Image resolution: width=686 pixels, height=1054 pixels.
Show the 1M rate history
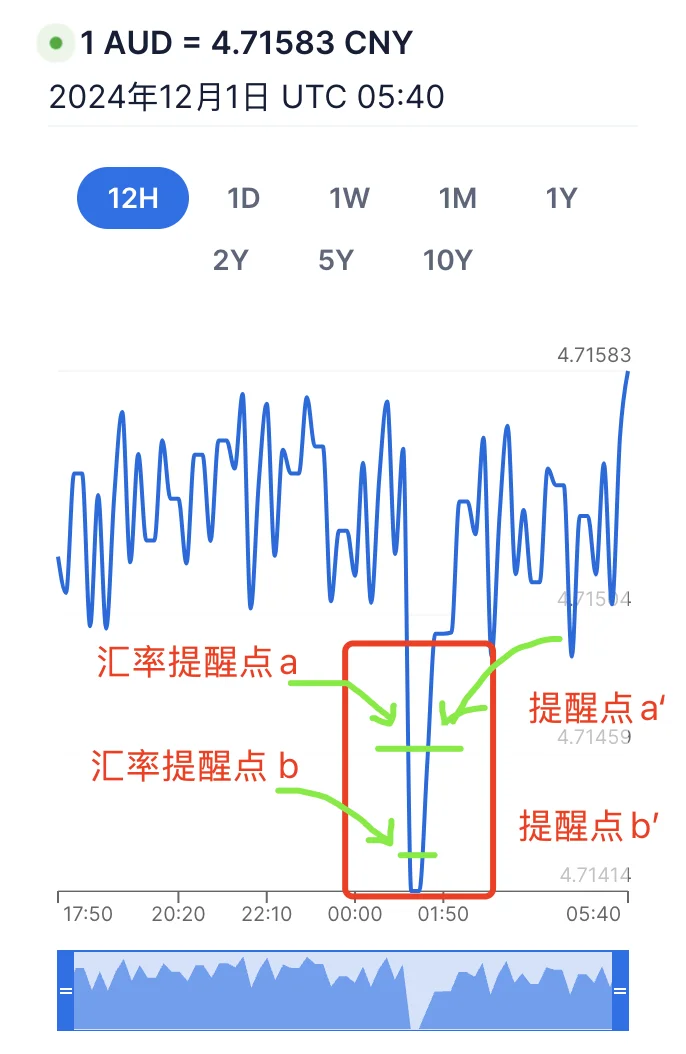(458, 198)
